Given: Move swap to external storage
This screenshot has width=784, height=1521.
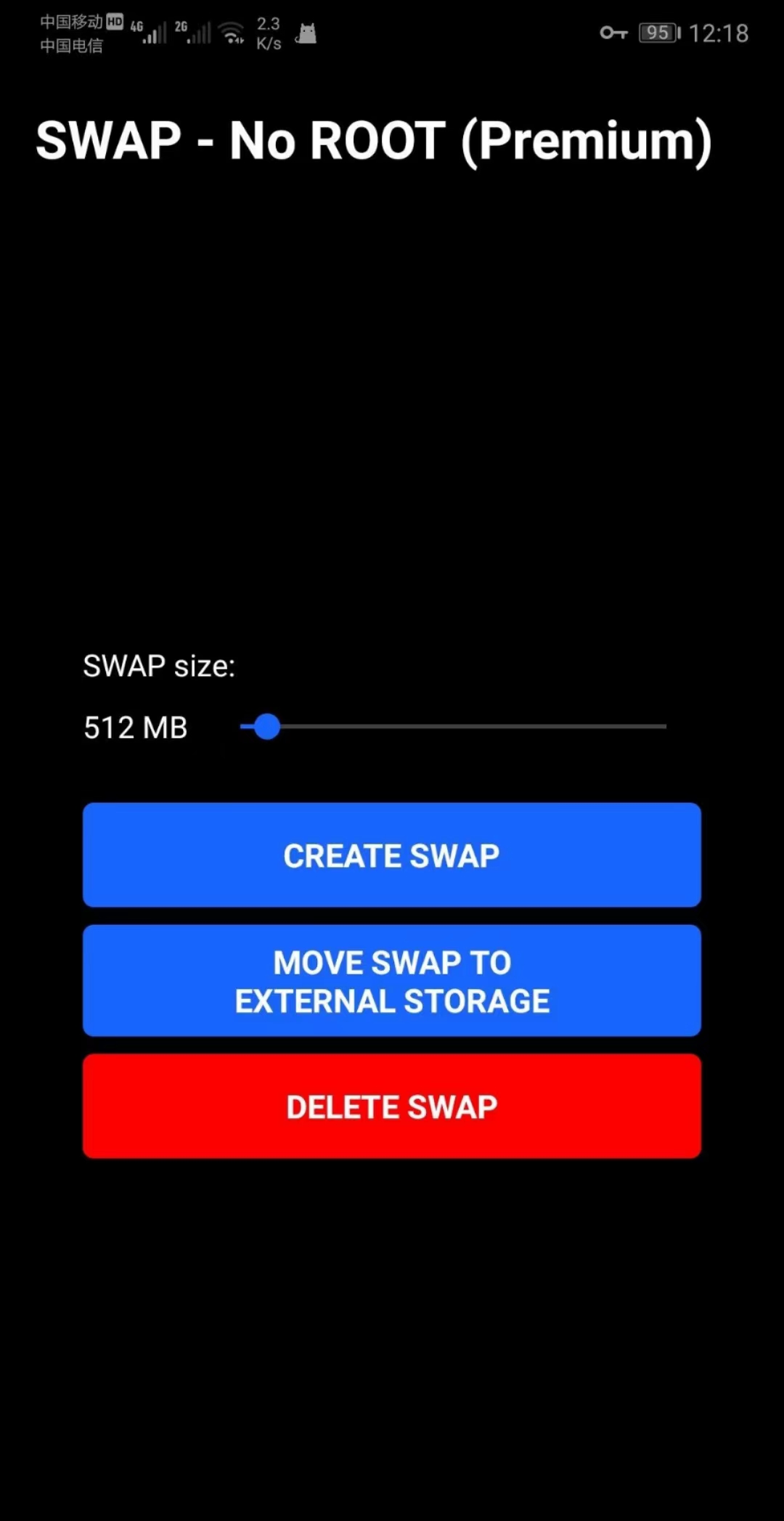Looking at the screenshot, I should (x=391, y=981).
